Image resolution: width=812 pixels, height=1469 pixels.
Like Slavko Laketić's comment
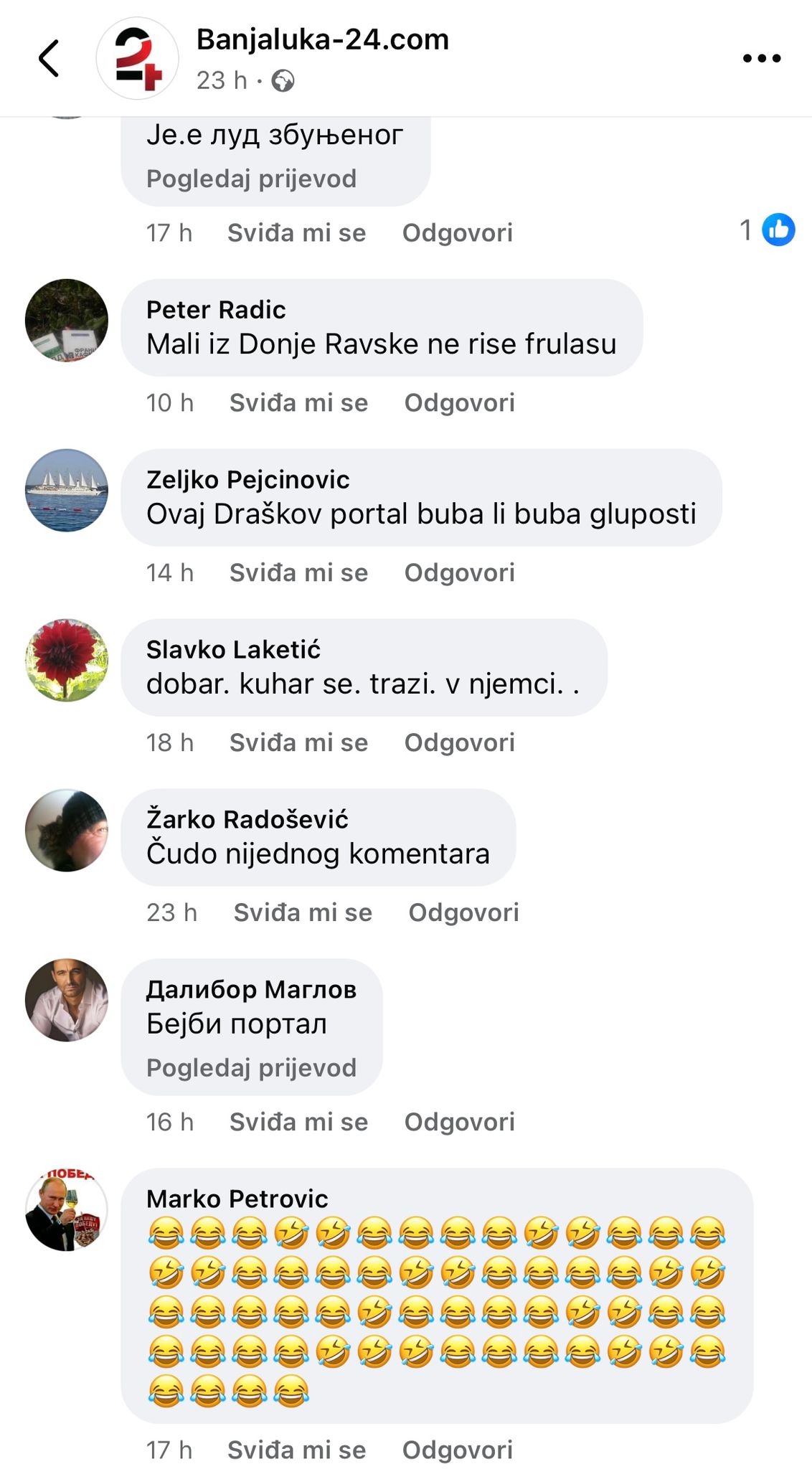[x=298, y=742]
